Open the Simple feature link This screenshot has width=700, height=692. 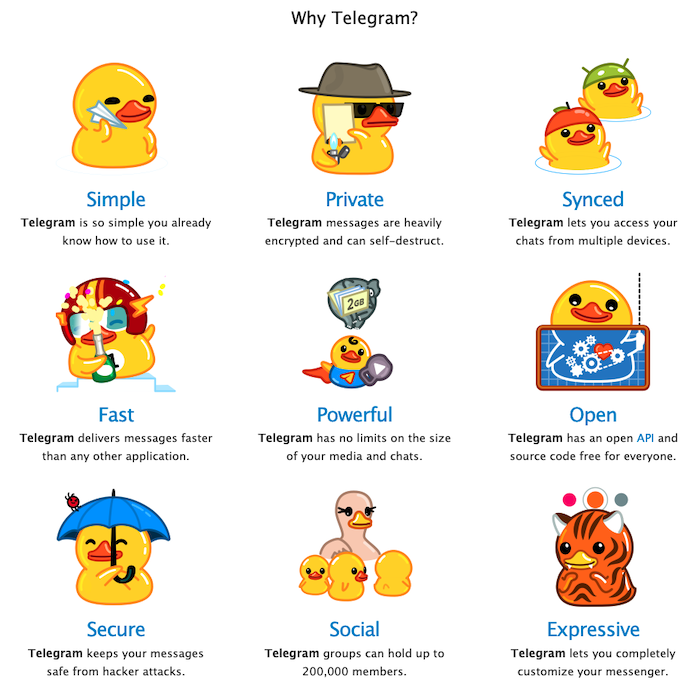(x=116, y=199)
